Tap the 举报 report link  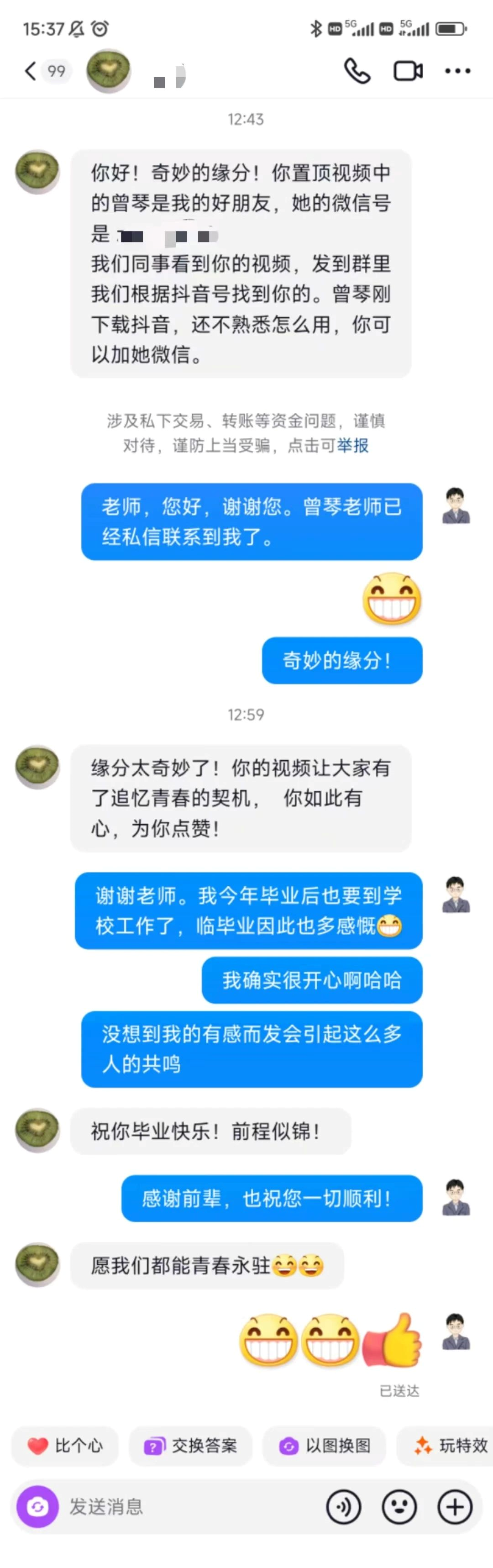(x=353, y=446)
